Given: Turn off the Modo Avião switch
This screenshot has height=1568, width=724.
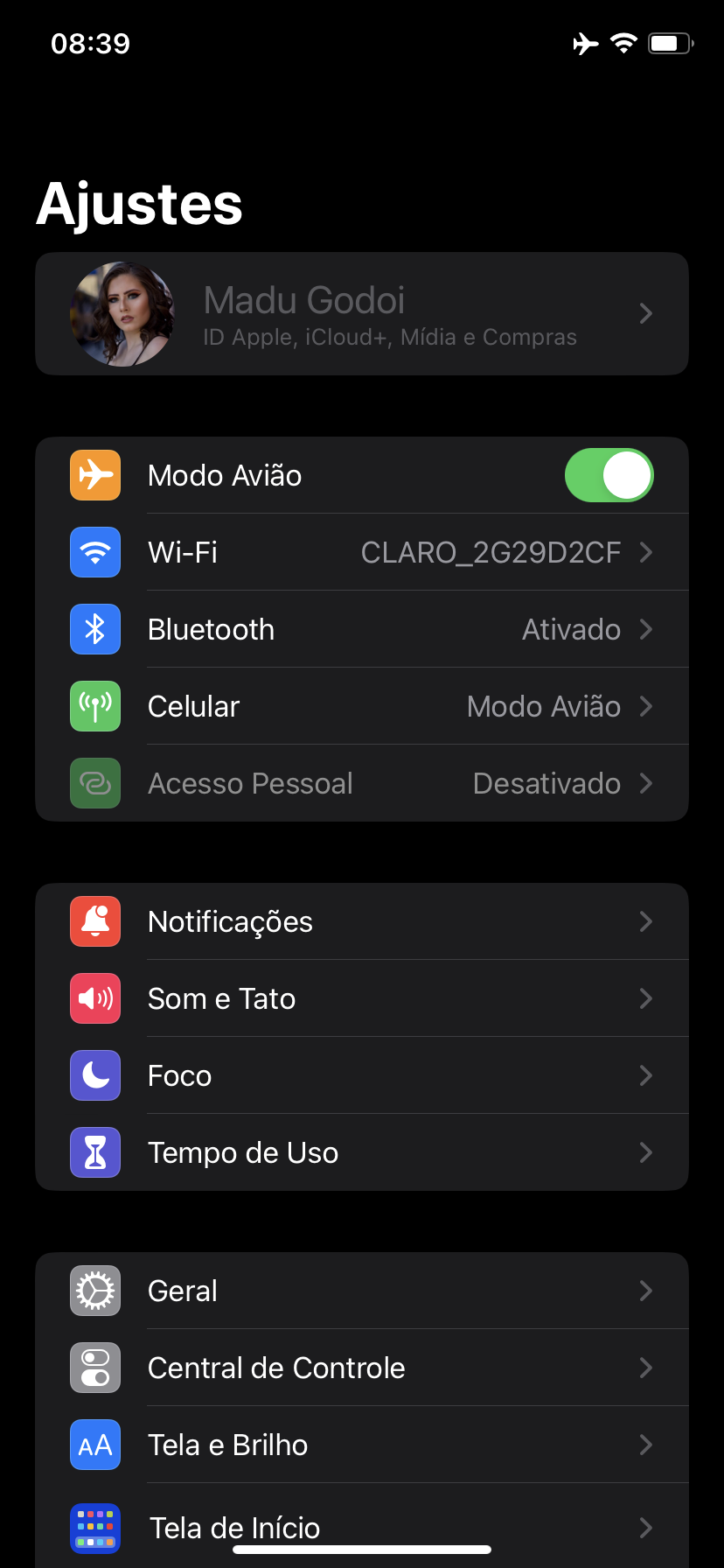Looking at the screenshot, I should (609, 475).
